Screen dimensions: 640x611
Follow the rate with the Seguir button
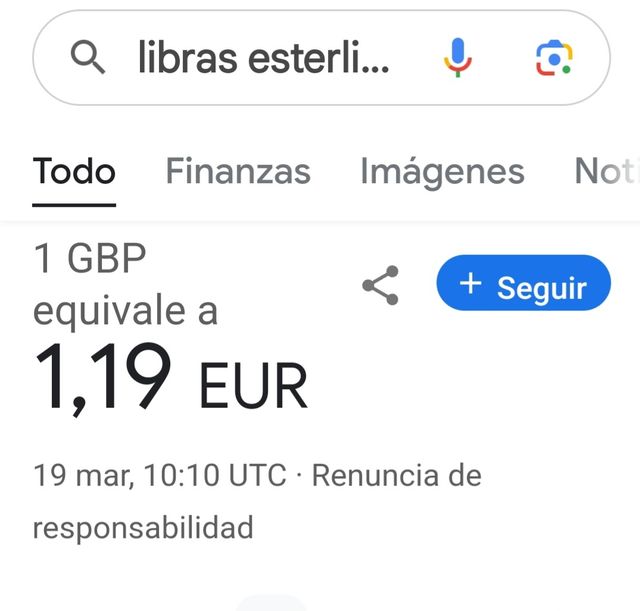pyautogui.click(x=523, y=284)
